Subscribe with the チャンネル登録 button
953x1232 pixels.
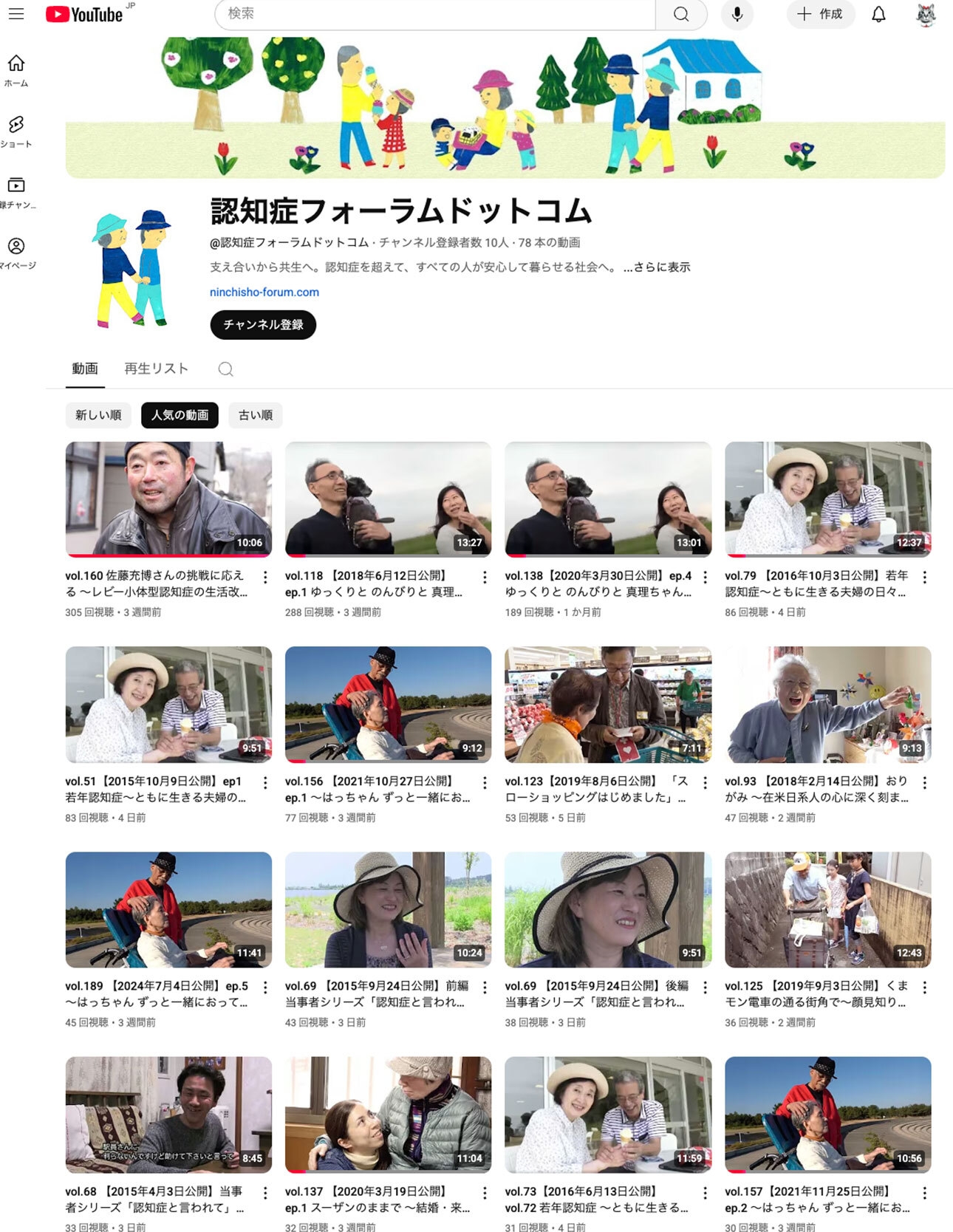[x=263, y=325]
